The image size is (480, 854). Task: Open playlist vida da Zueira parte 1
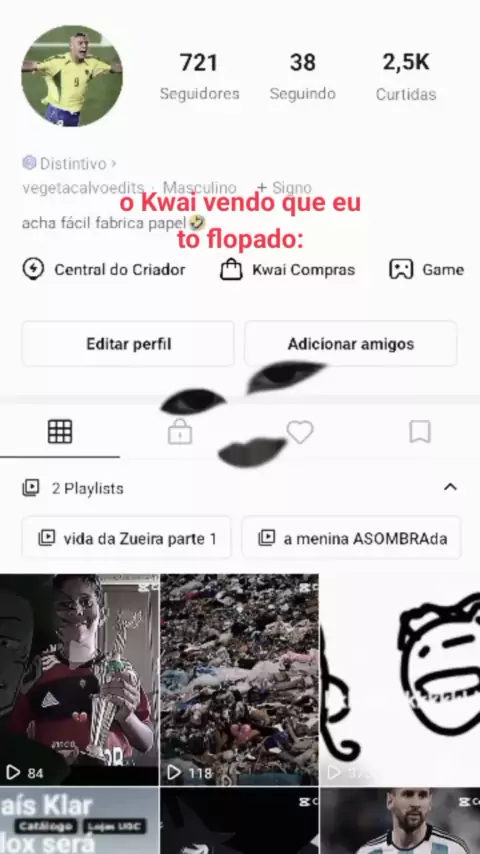[x=126, y=538]
